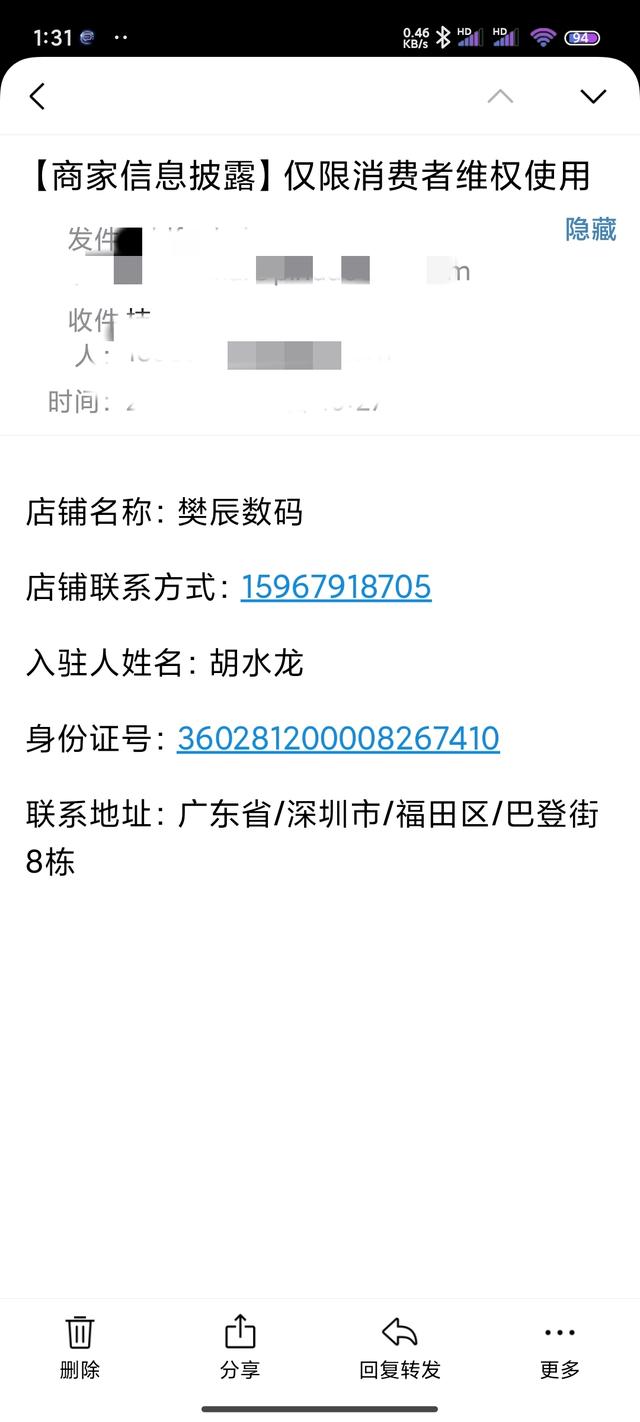Delete this email with 删除
The width and height of the screenshot is (640, 1422).
80,1347
